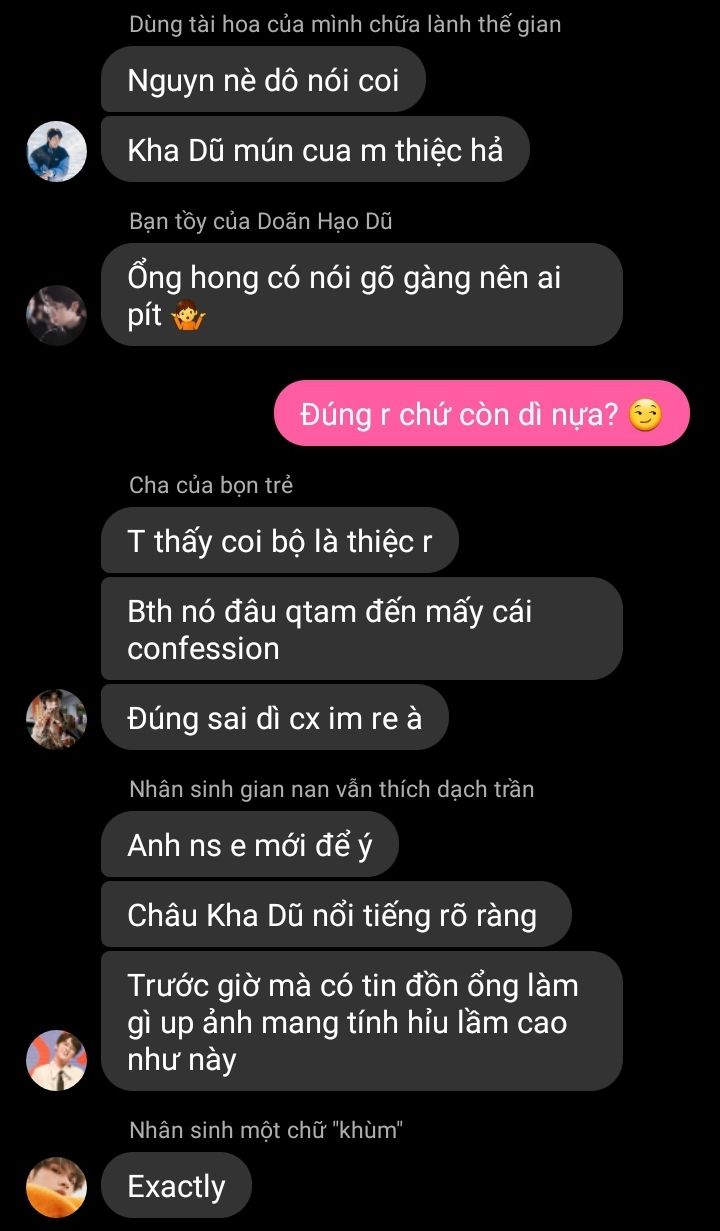View profile picture of Bạn tồy của Doãn Hạo Dũ
The height and width of the screenshot is (1231, 720).
[x=56, y=315]
